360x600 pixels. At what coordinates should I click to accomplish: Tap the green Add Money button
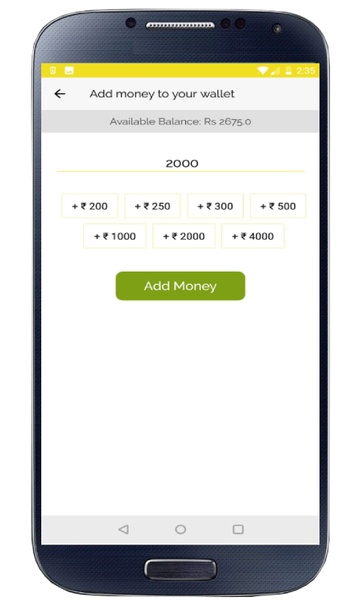[x=180, y=286]
